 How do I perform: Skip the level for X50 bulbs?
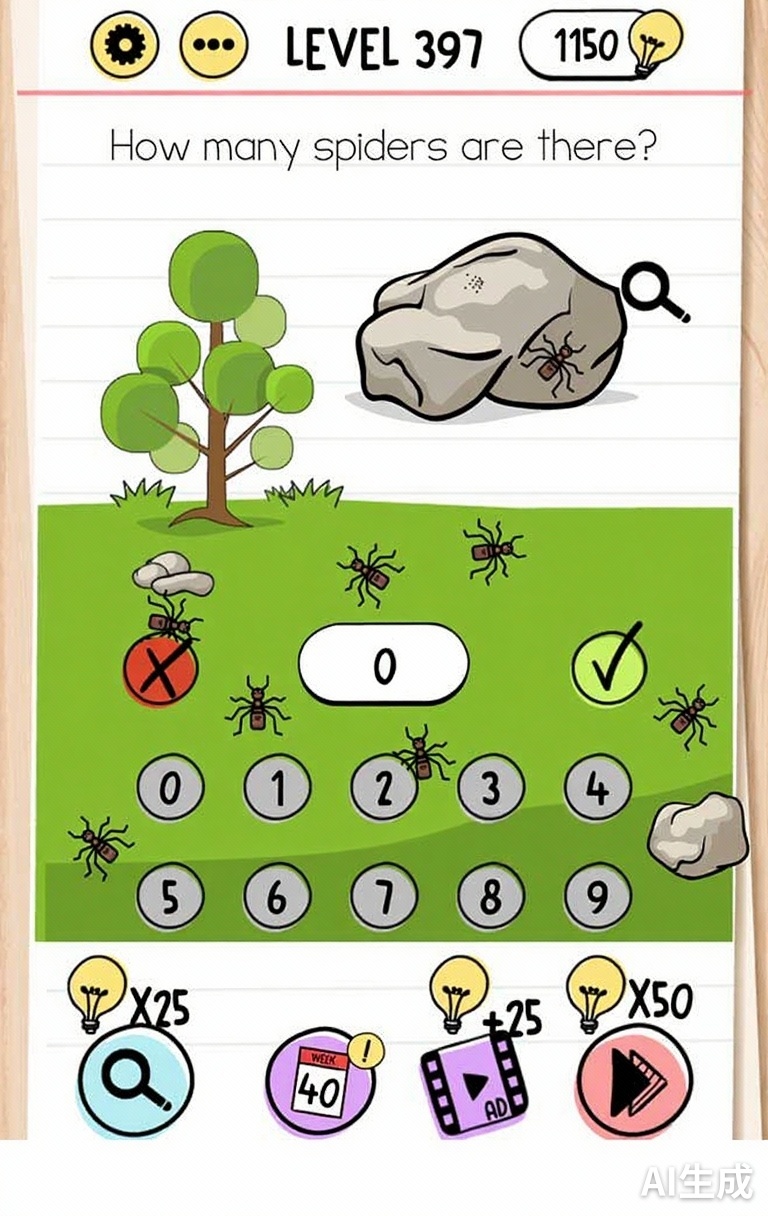click(633, 1080)
